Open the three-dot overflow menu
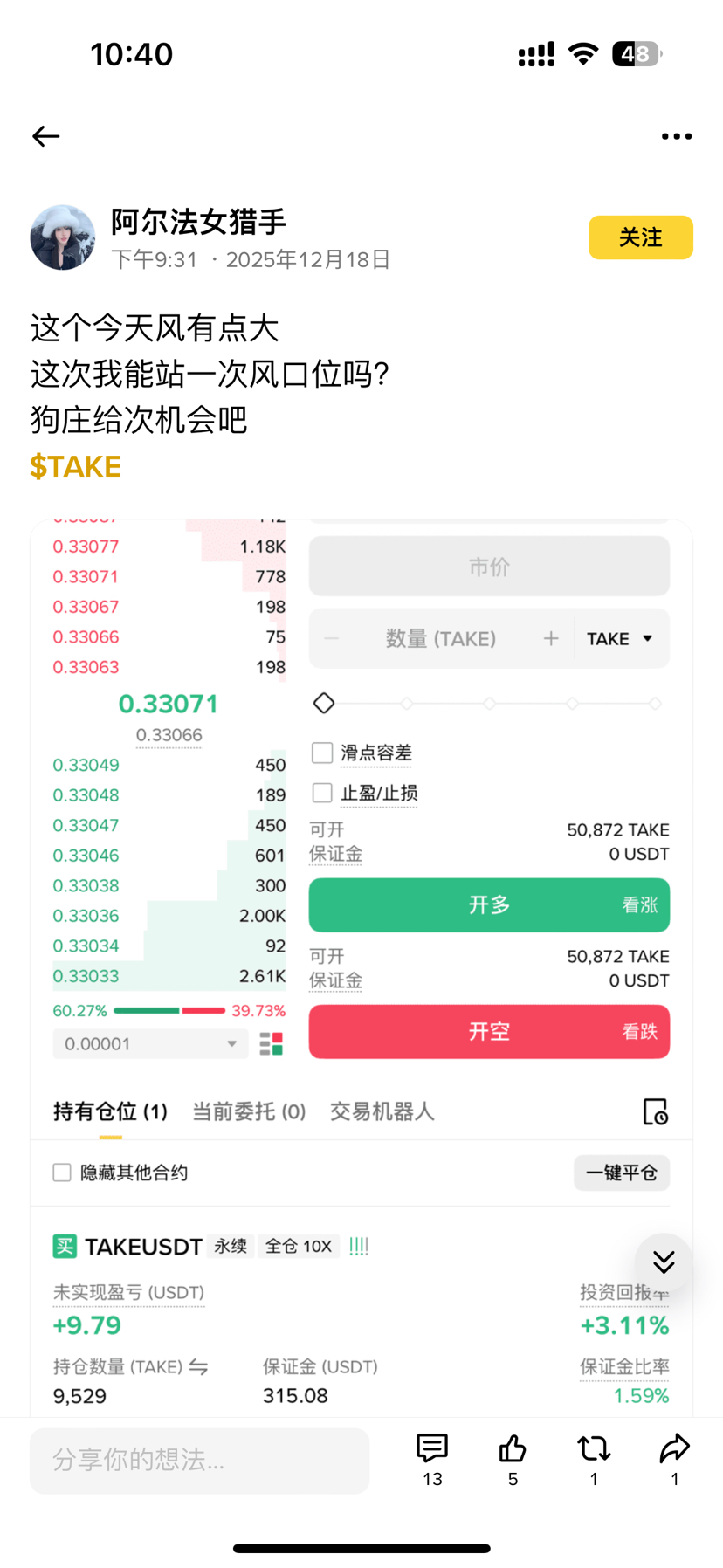 (676, 136)
